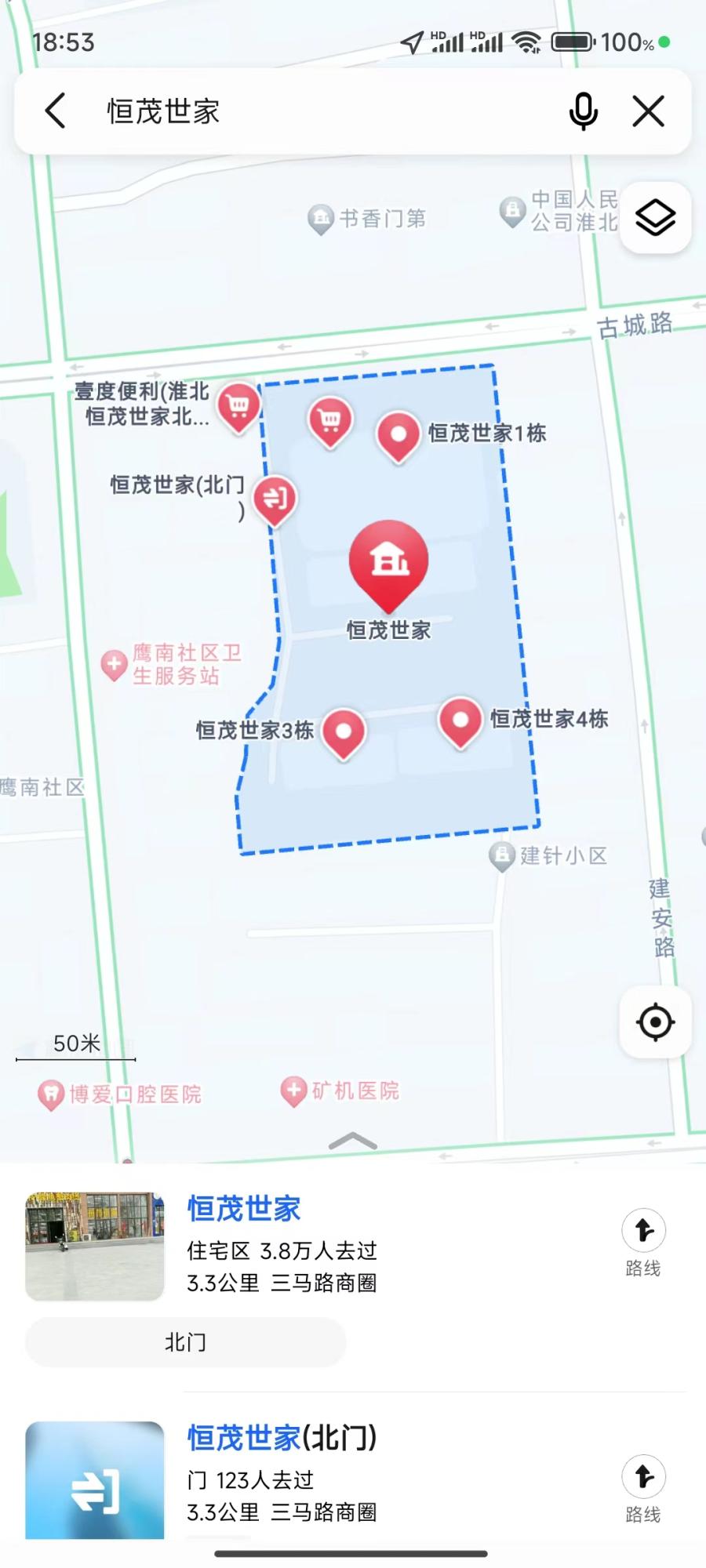Tap the 恒茂世家 search field
Image resolution: width=706 pixels, height=1568 pixels.
click(314, 111)
